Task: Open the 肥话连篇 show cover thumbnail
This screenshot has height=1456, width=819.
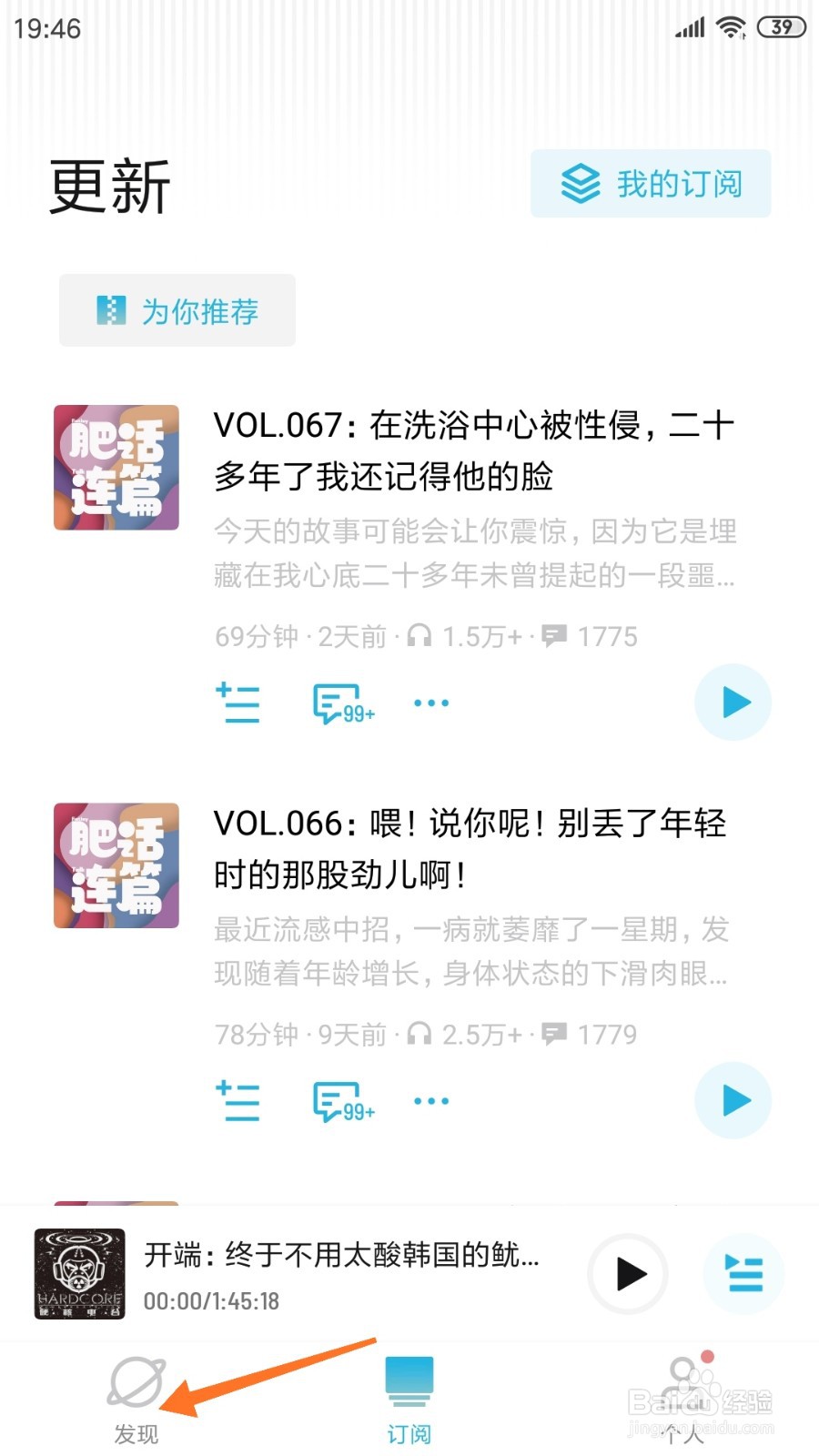Action: (x=116, y=466)
